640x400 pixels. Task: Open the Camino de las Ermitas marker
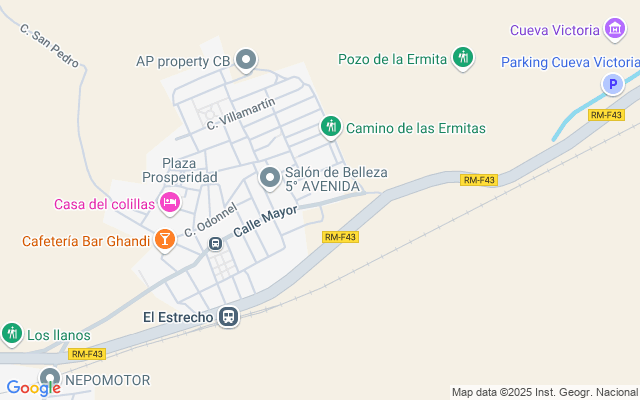pos(331,127)
